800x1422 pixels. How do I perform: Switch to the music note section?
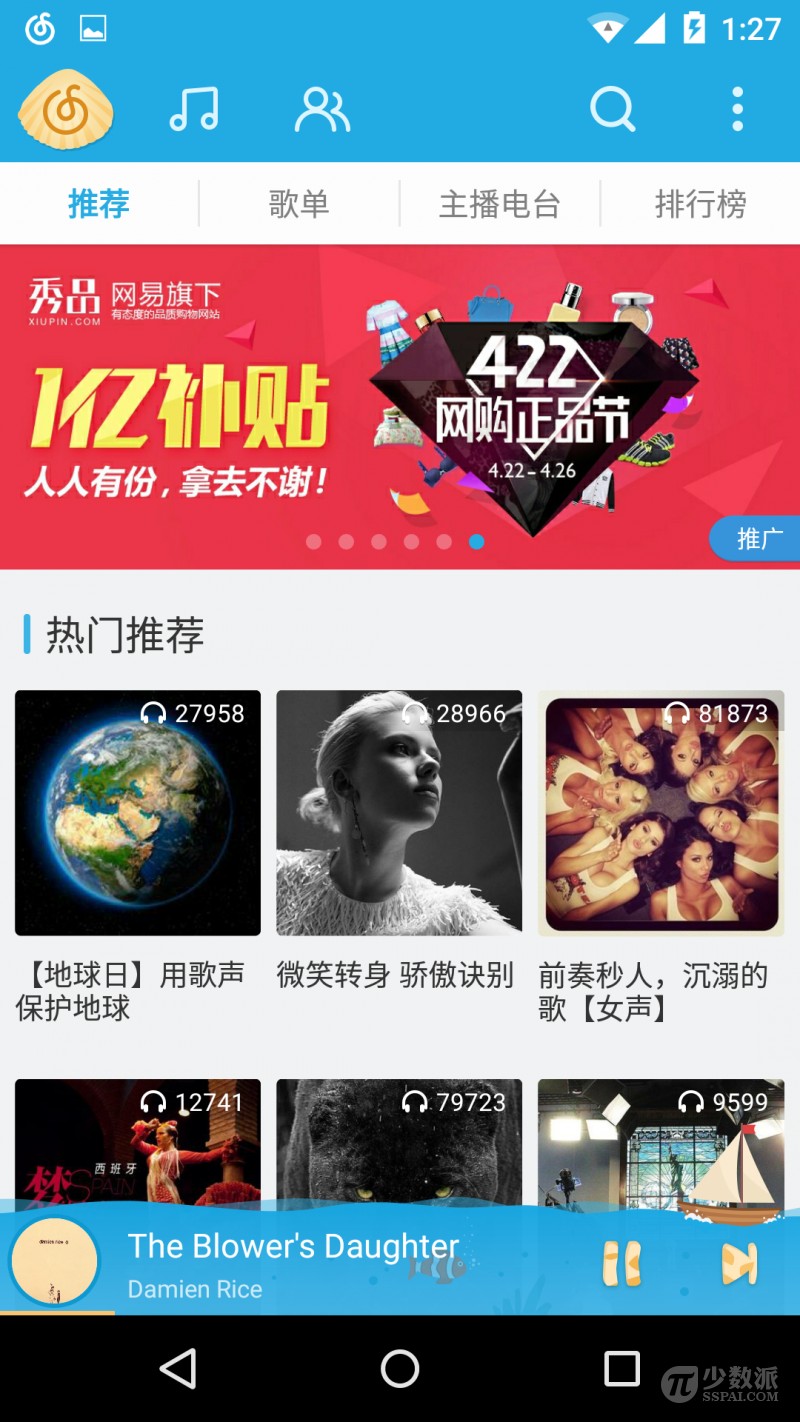pos(194,109)
